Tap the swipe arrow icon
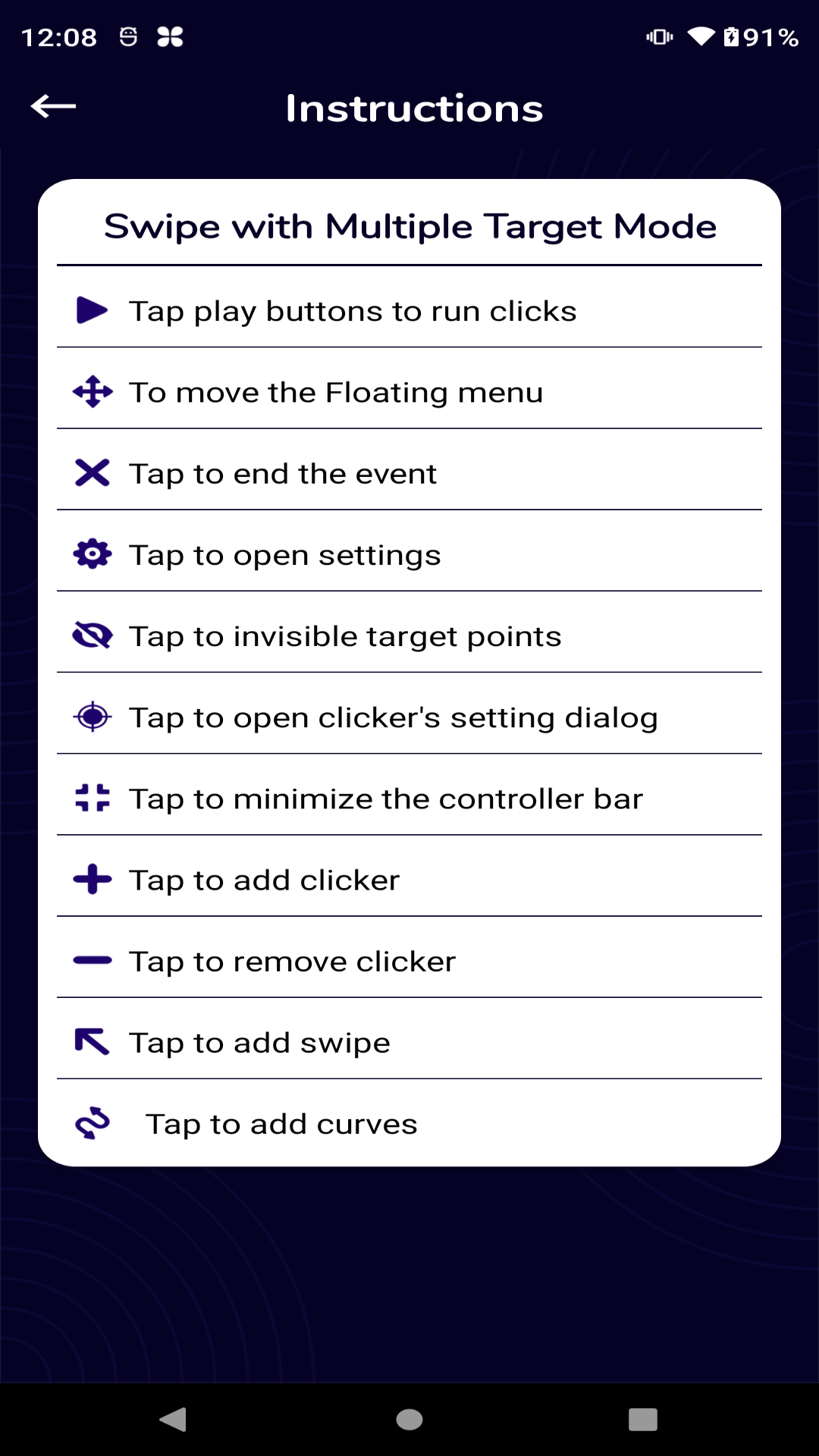This screenshot has height=1456, width=819. [91, 1041]
